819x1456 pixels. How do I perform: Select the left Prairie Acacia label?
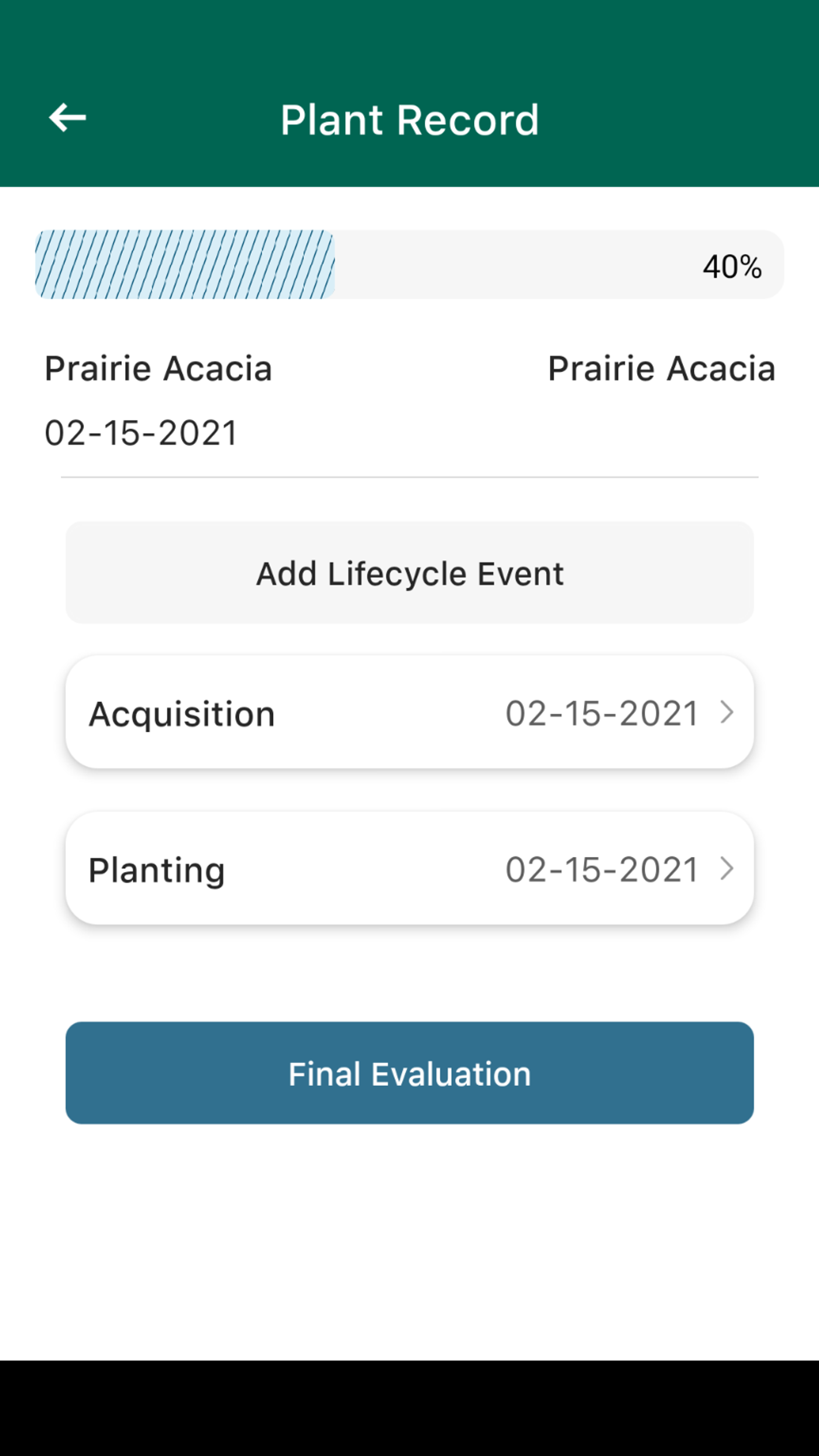(x=159, y=368)
